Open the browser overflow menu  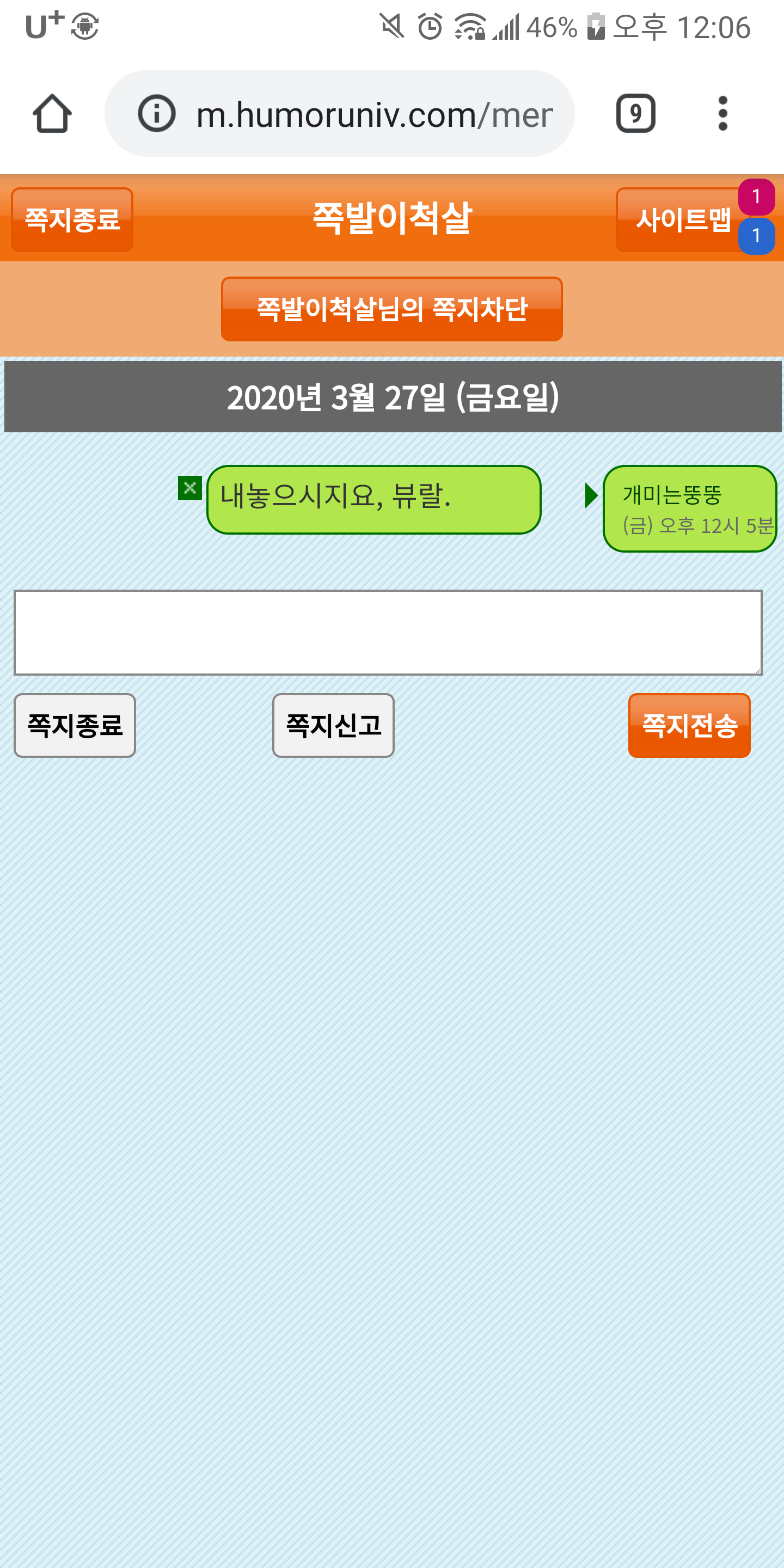(x=722, y=113)
